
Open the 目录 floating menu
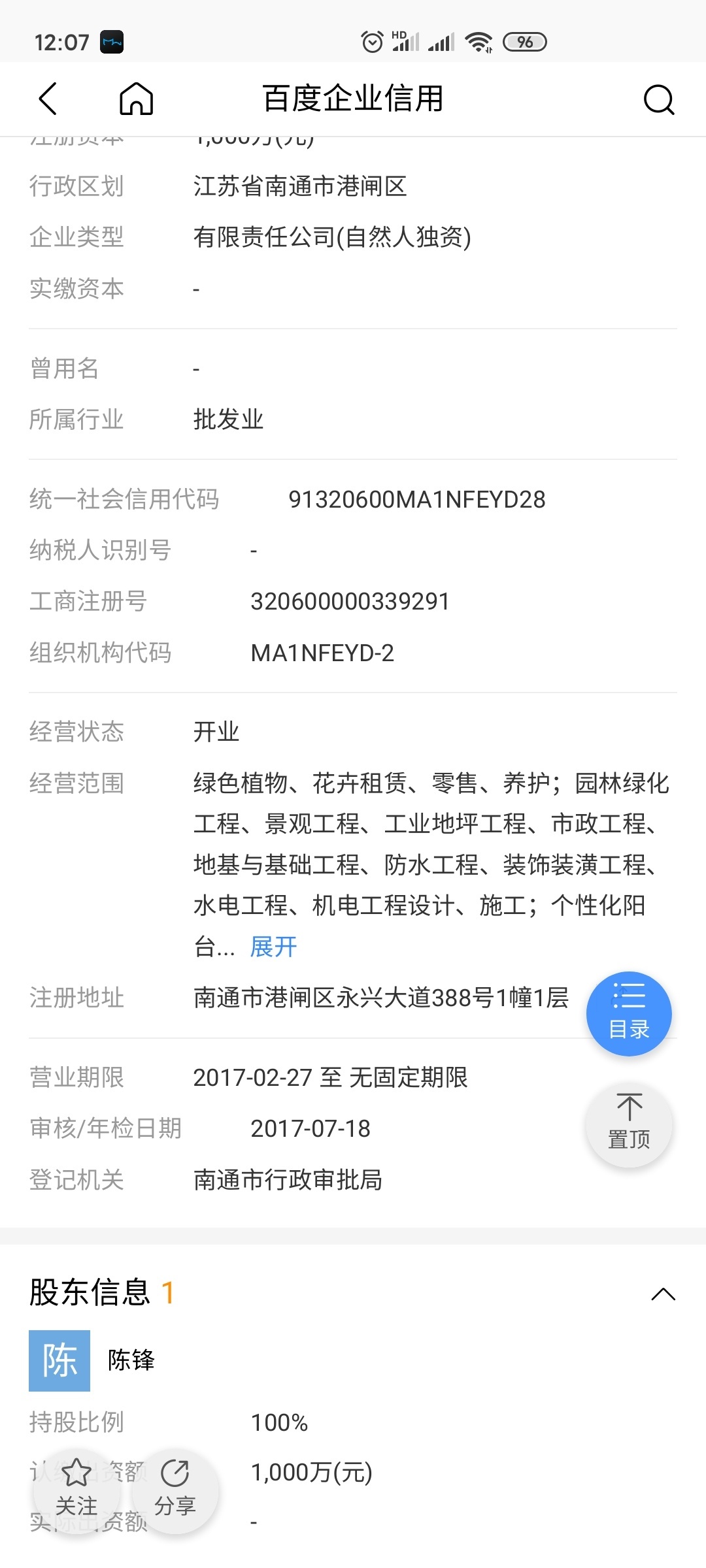[629, 1013]
